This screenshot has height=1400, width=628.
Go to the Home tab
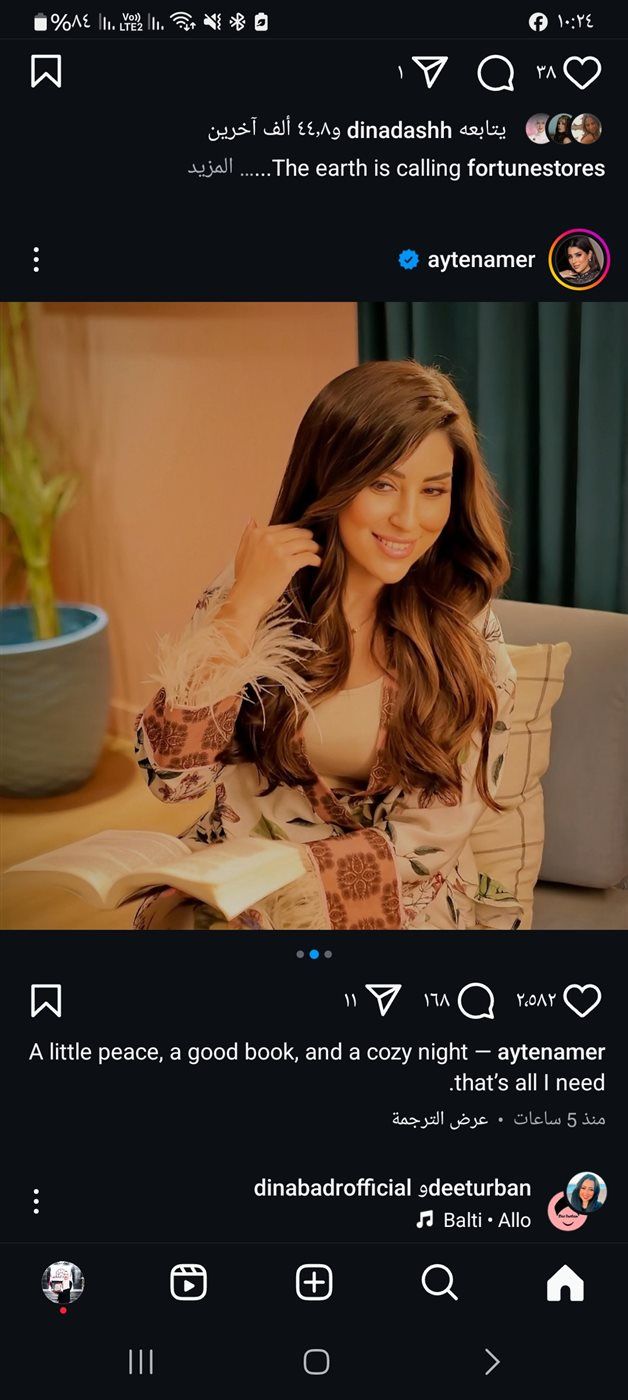565,1282
